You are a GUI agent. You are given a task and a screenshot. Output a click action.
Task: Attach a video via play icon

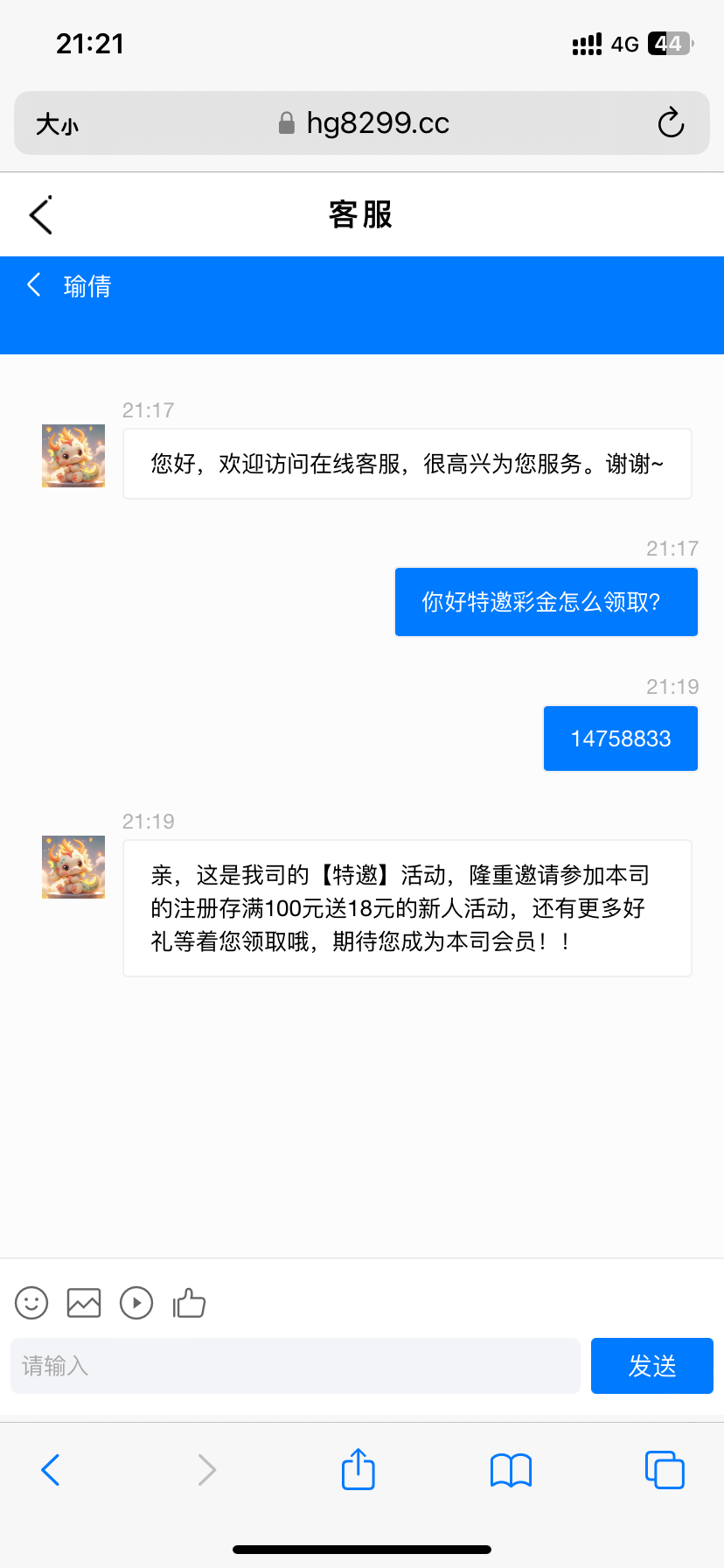[136, 1303]
